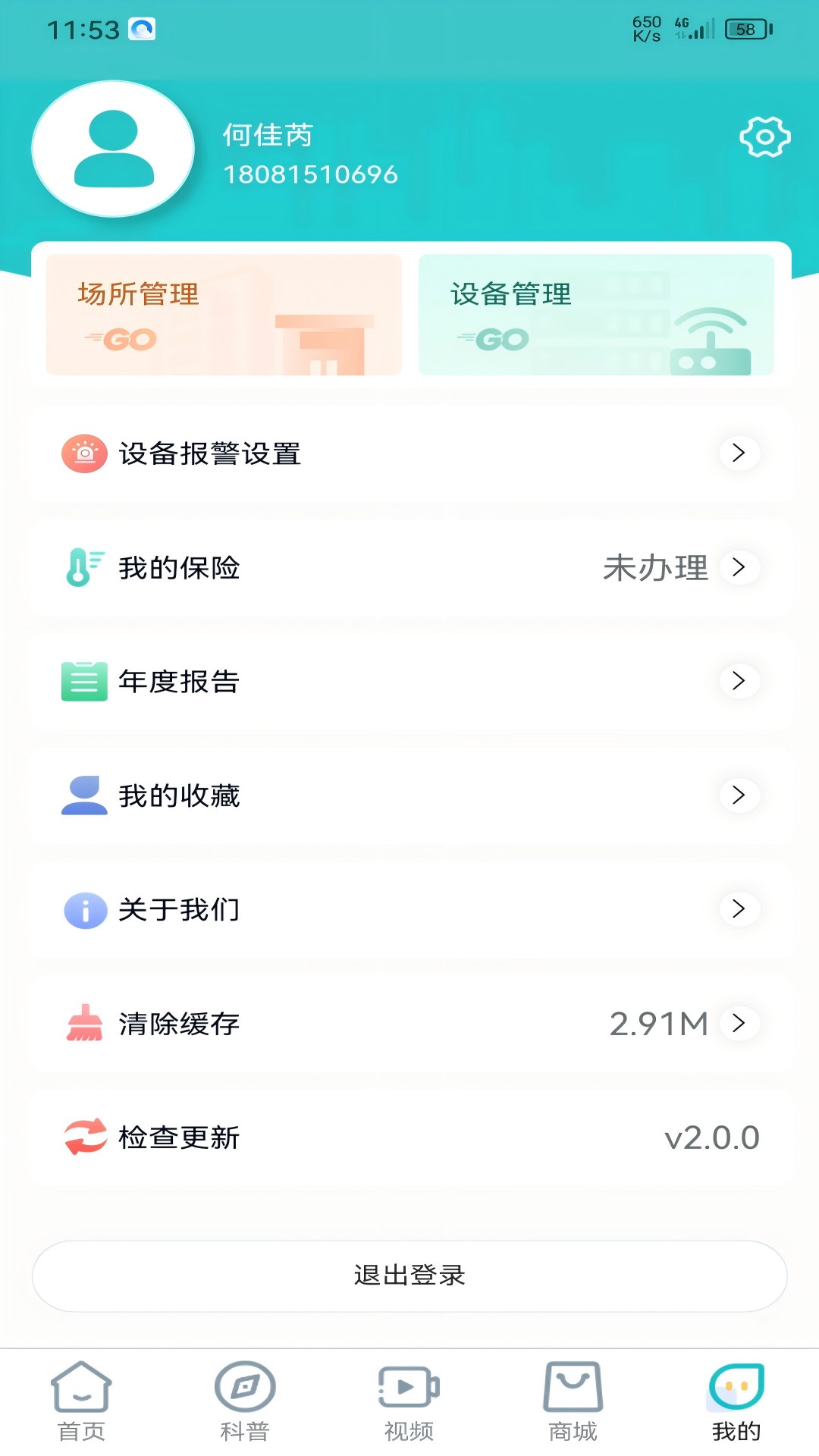Expand the 年度报告 chevron
This screenshot has width=819, height=1456.
click(x=738, y=682)
